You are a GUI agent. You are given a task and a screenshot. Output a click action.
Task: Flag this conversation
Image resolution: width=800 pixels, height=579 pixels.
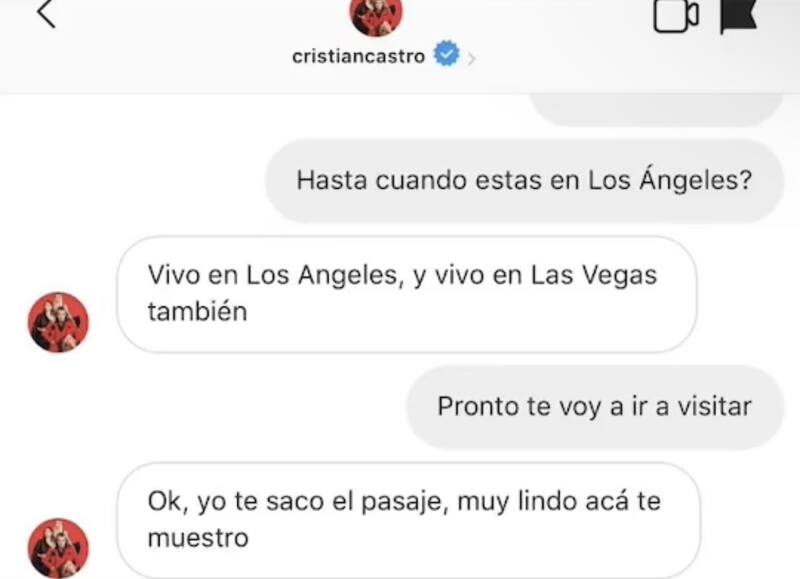(x=738, y=14)
